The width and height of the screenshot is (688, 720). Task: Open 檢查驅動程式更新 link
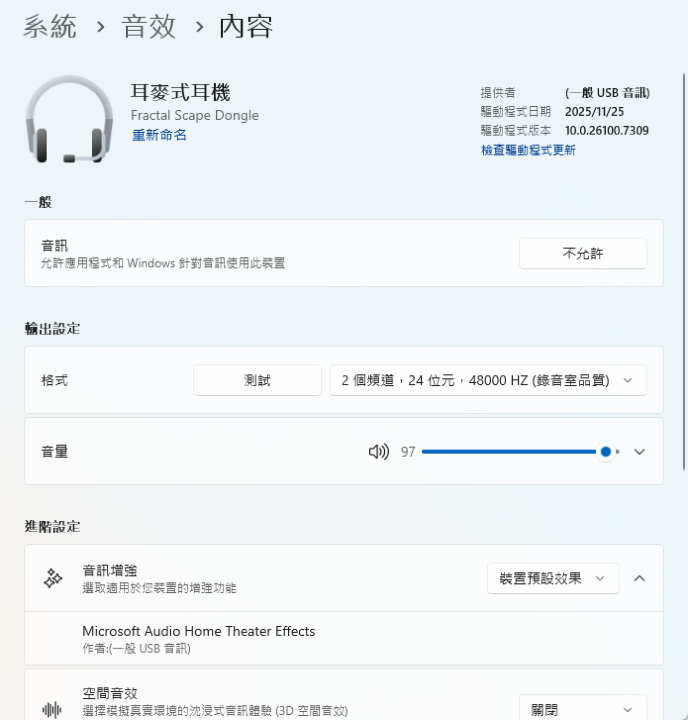pos(528,150)
